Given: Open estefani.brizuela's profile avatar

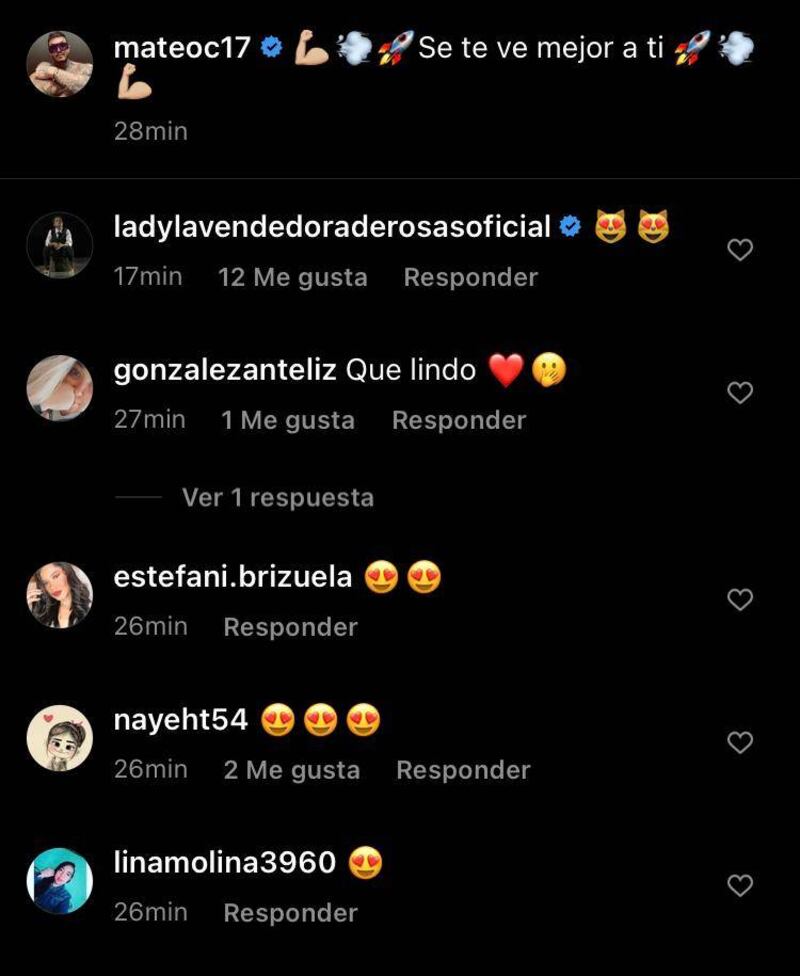Looking at the screenshot, I should click(x=59, y=595).
